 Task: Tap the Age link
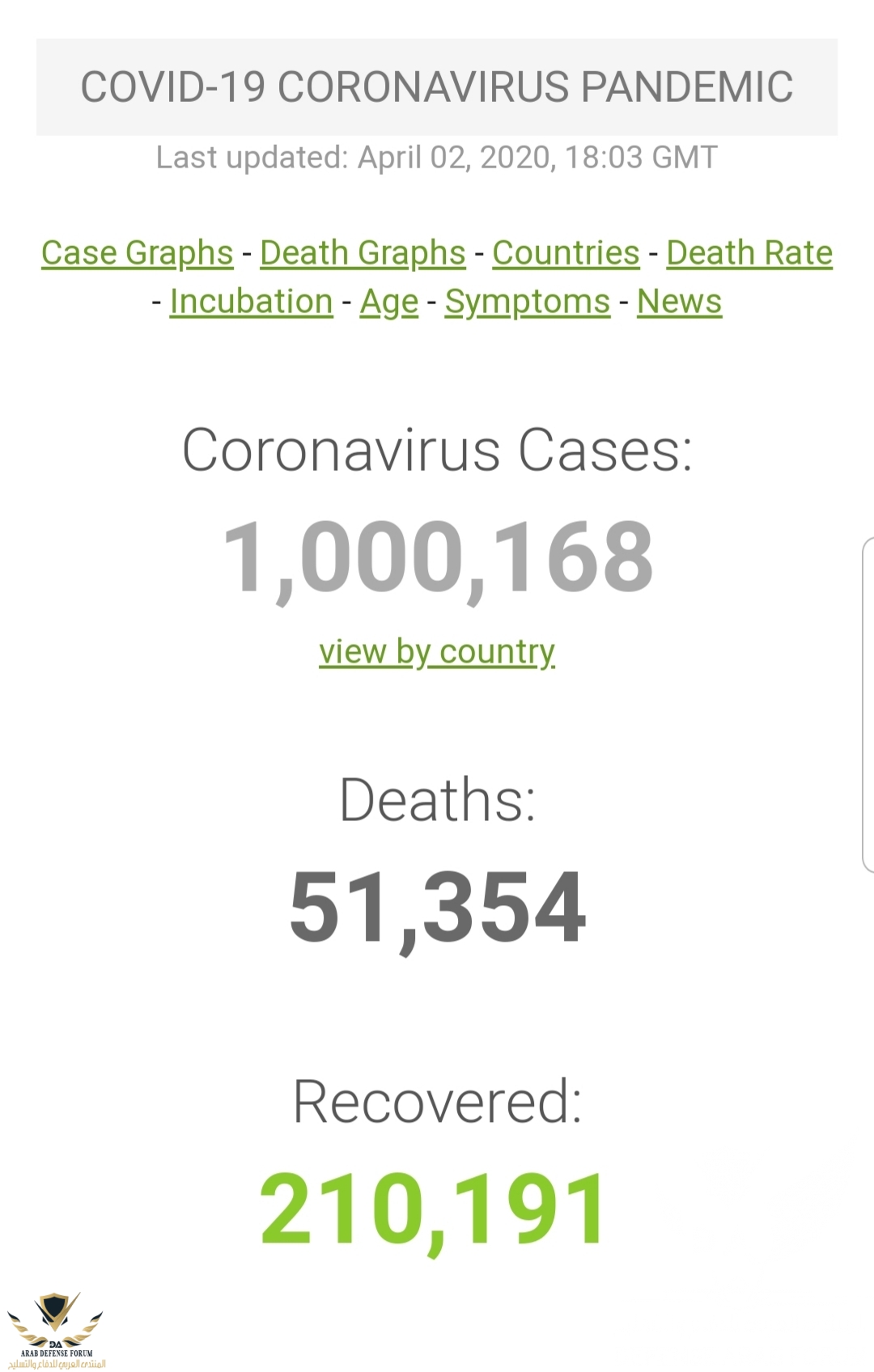388,302
